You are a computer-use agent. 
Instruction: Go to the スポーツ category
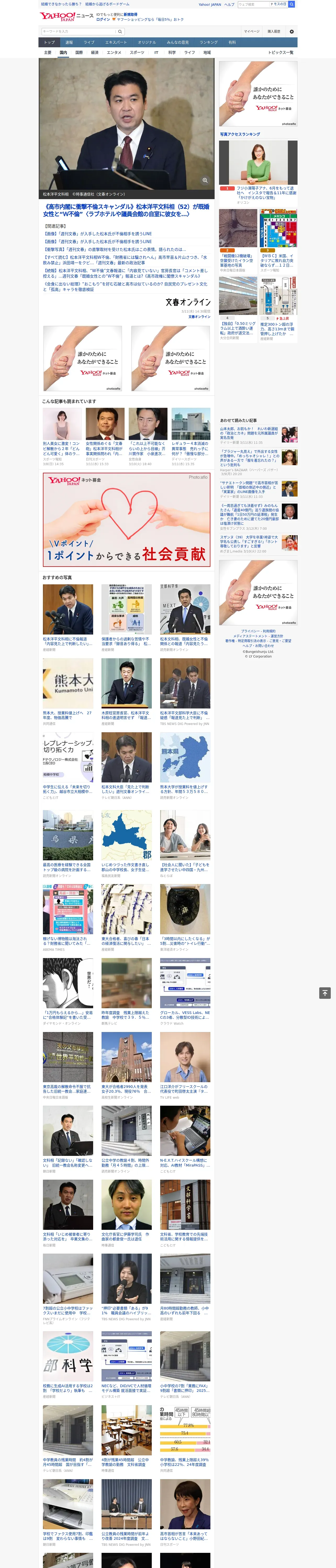click(137, 52)
